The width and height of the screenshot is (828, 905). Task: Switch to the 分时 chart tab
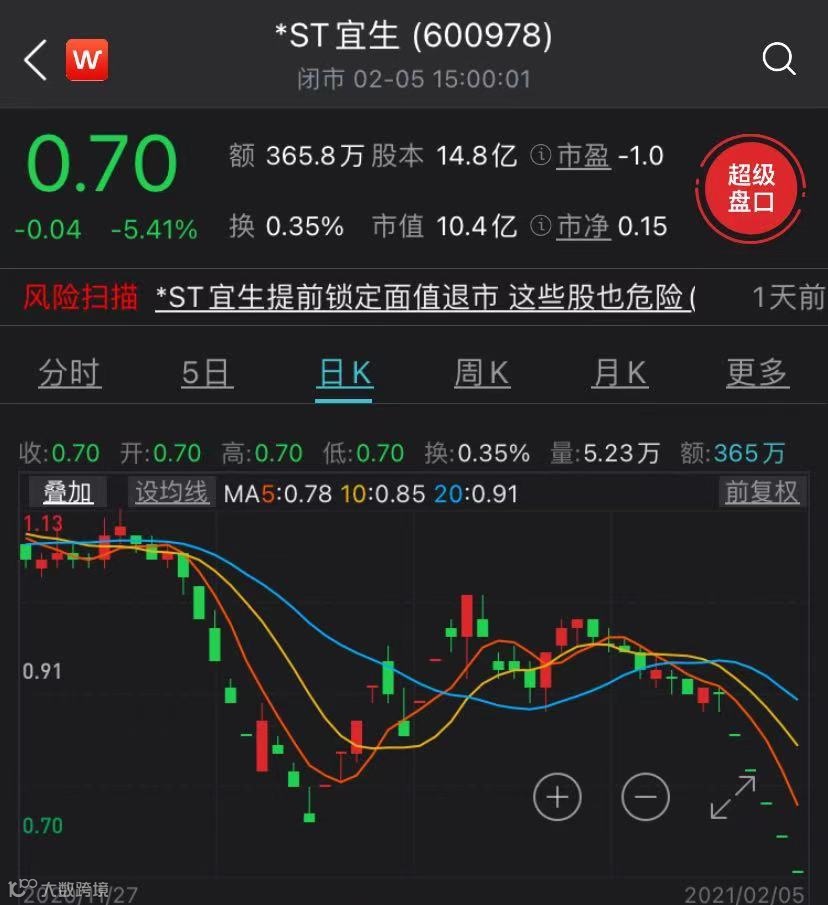[70, 374]
